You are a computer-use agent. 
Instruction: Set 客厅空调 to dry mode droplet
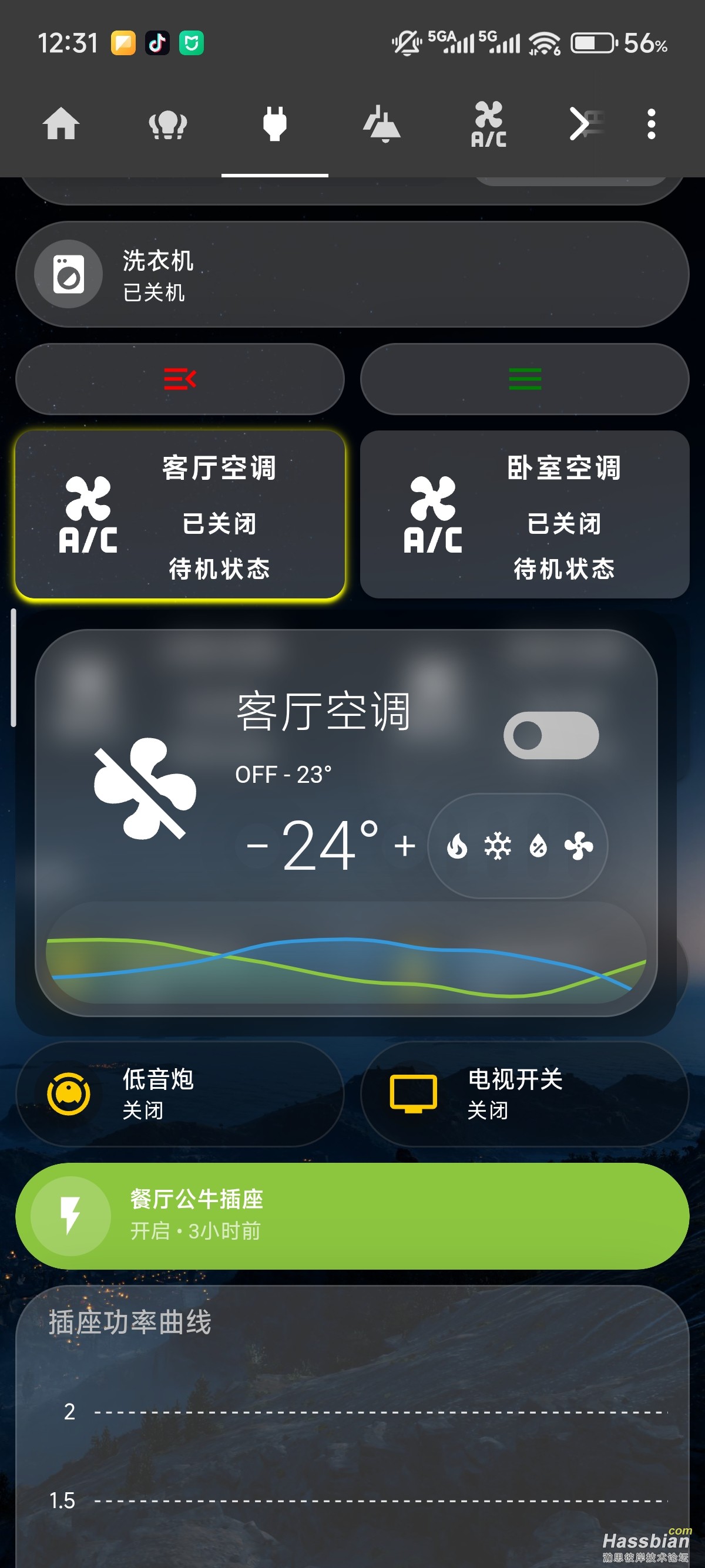538,846
